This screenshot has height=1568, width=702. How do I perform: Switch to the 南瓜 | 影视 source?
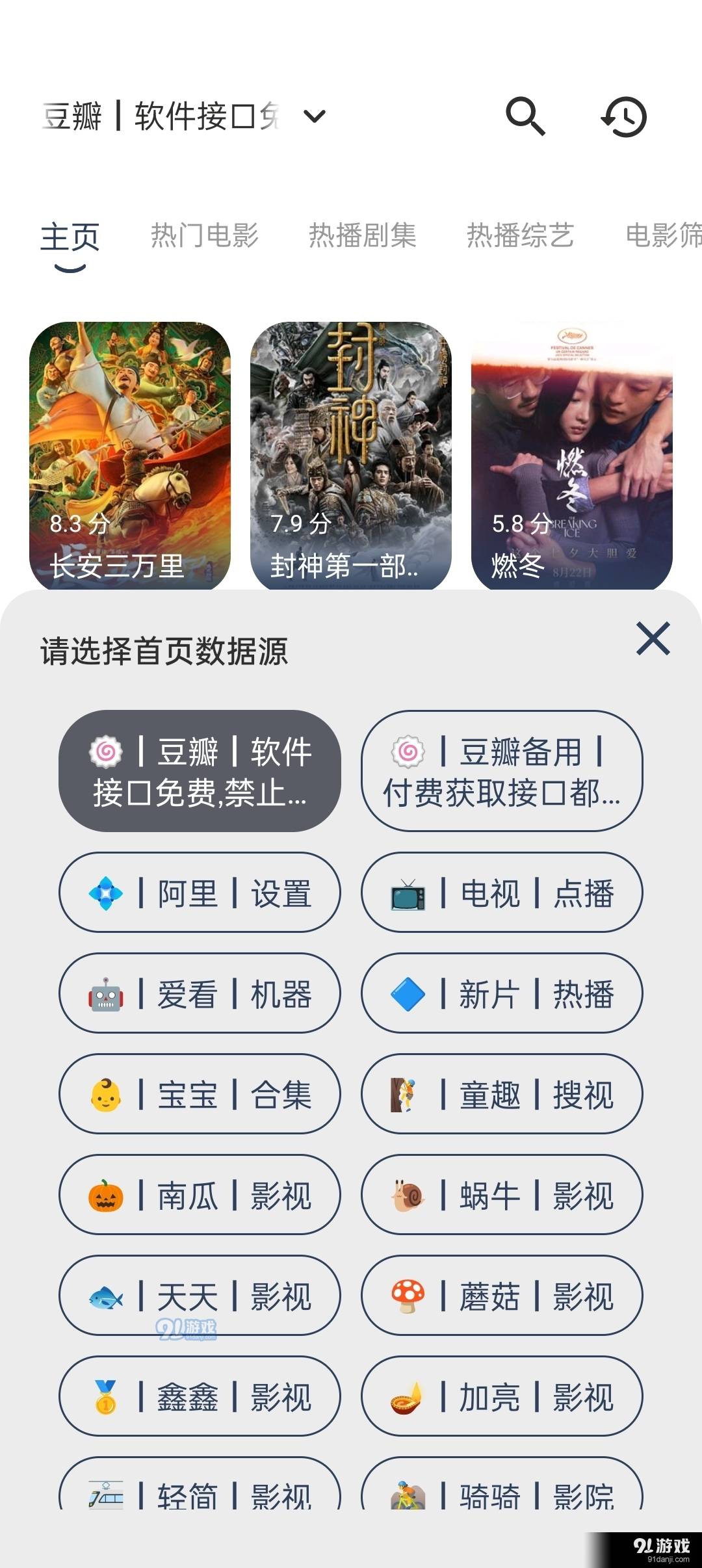coord(200,1195)
